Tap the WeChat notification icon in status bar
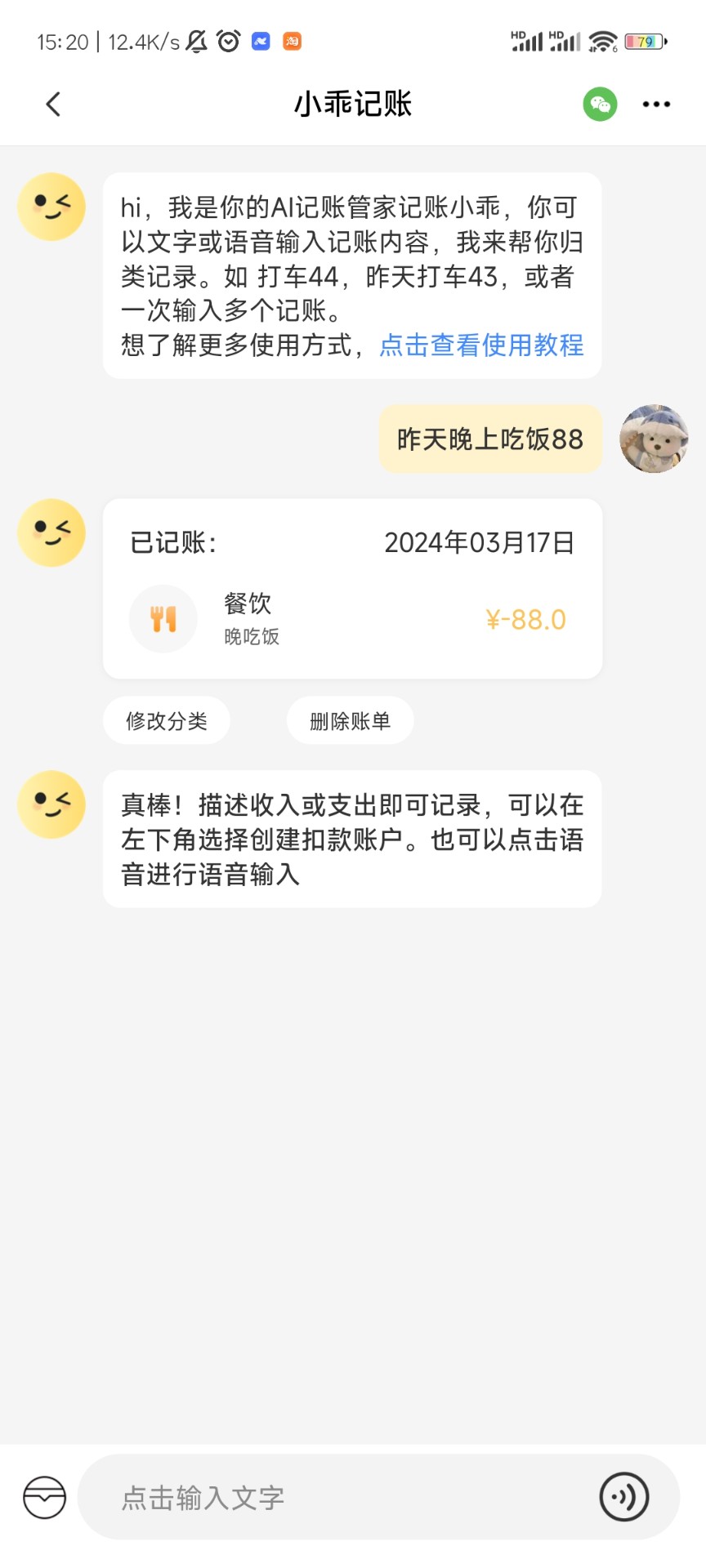This screenshot has height=1568, width=706. click(260, 39)
